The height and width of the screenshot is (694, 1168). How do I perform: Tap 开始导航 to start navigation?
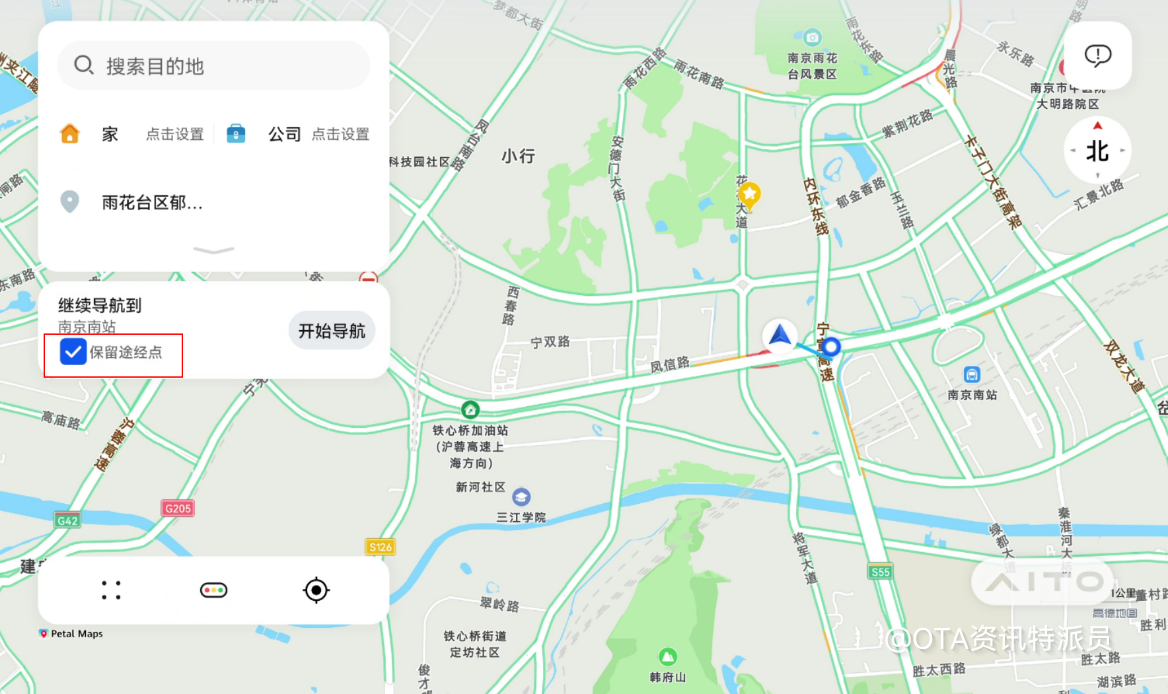pyautogui.click(x=331, y=331)
